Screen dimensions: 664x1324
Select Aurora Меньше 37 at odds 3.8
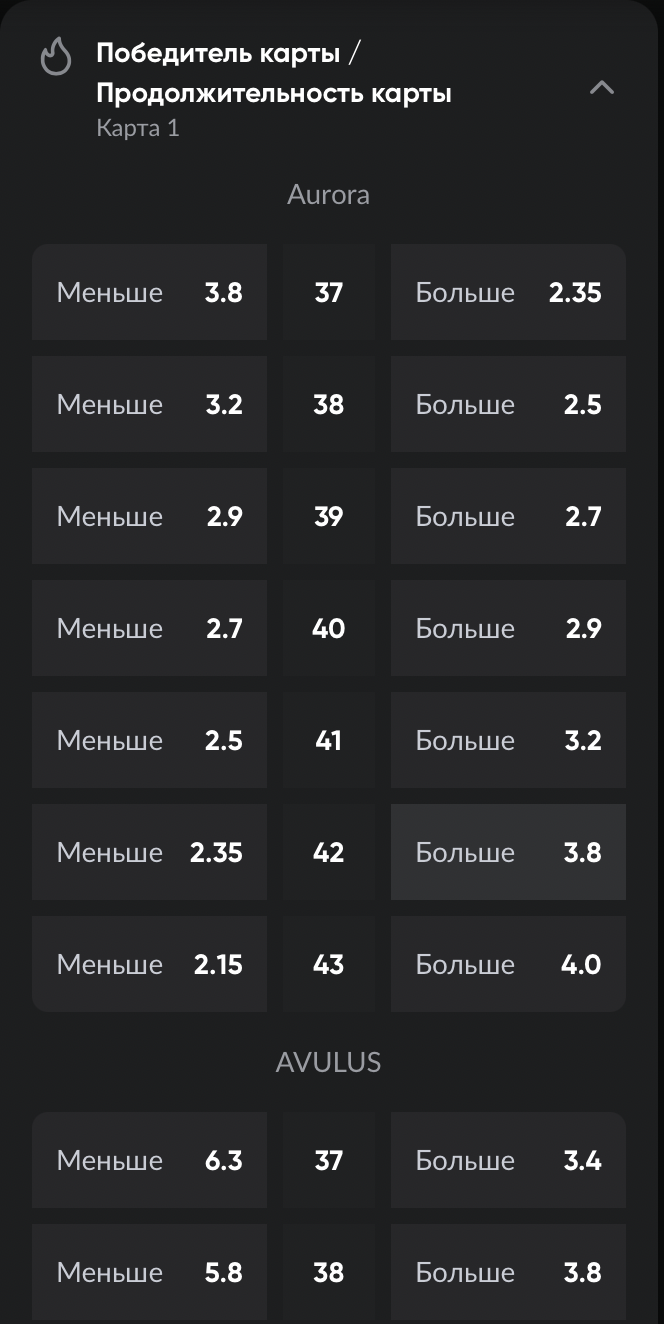coord(149,292)
